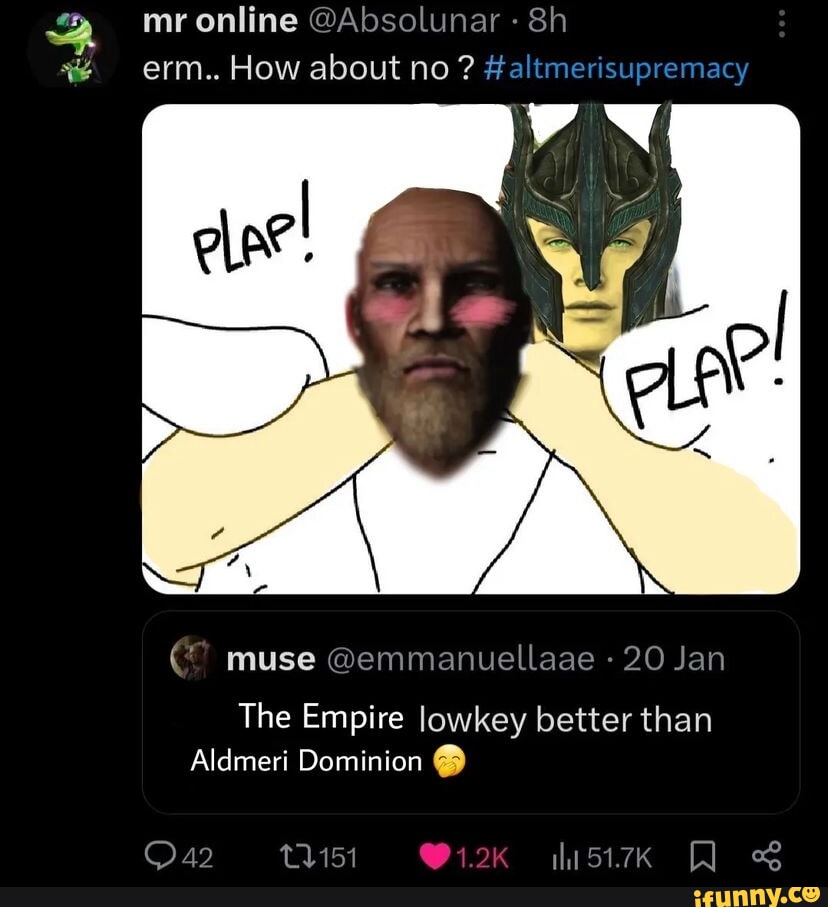
Task: Share mr online's post
Action: (x=767, y=858)
